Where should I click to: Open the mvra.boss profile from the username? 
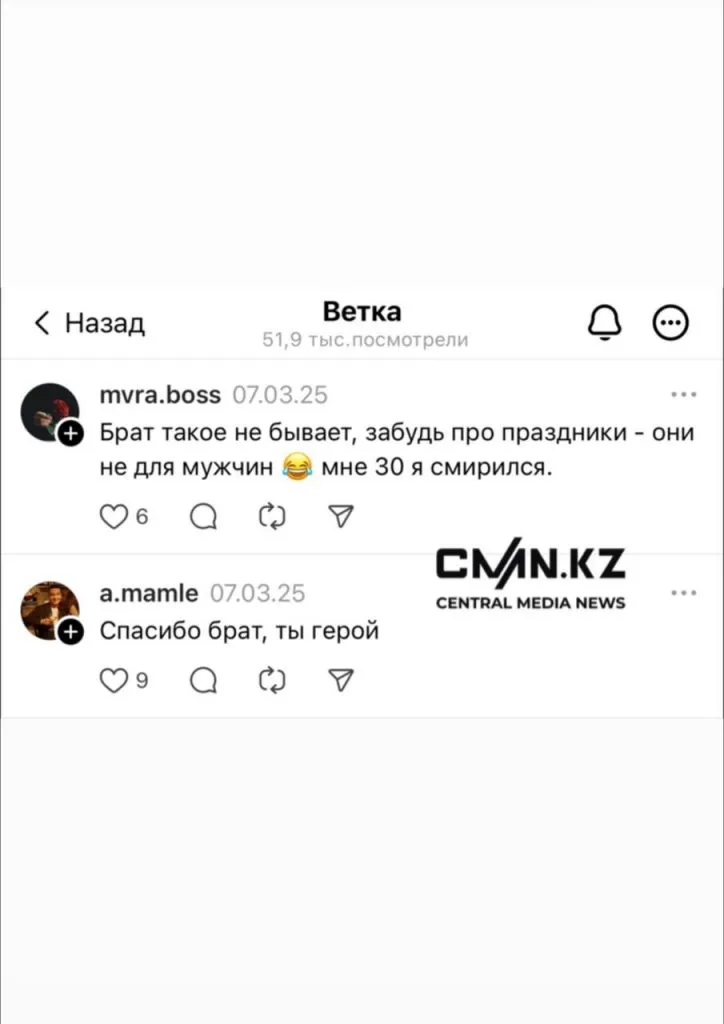[x=160, y=395]
